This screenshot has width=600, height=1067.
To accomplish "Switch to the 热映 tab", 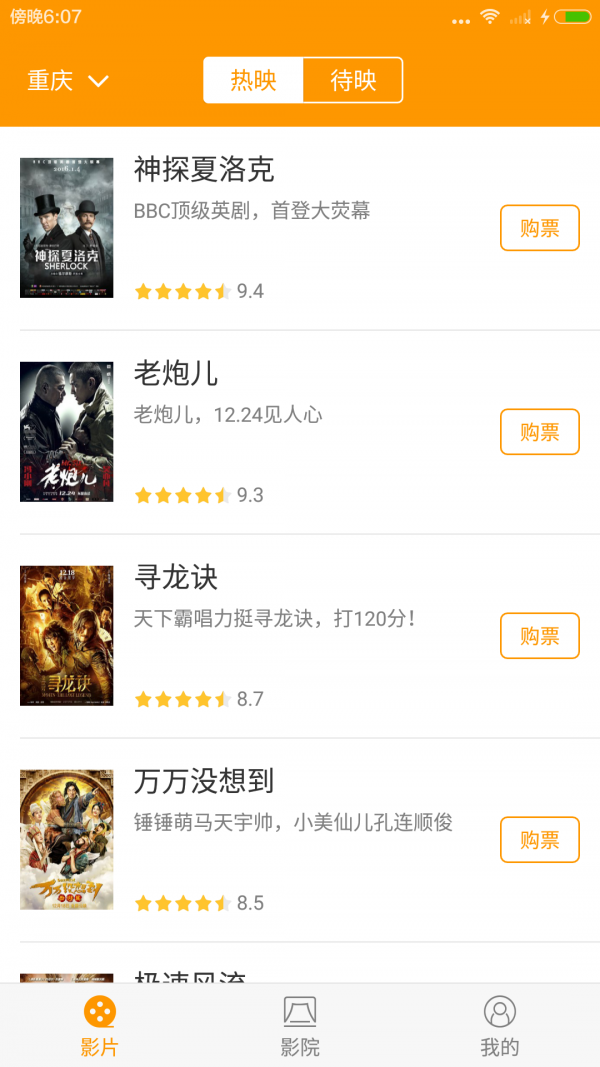I will click(253, 80).
